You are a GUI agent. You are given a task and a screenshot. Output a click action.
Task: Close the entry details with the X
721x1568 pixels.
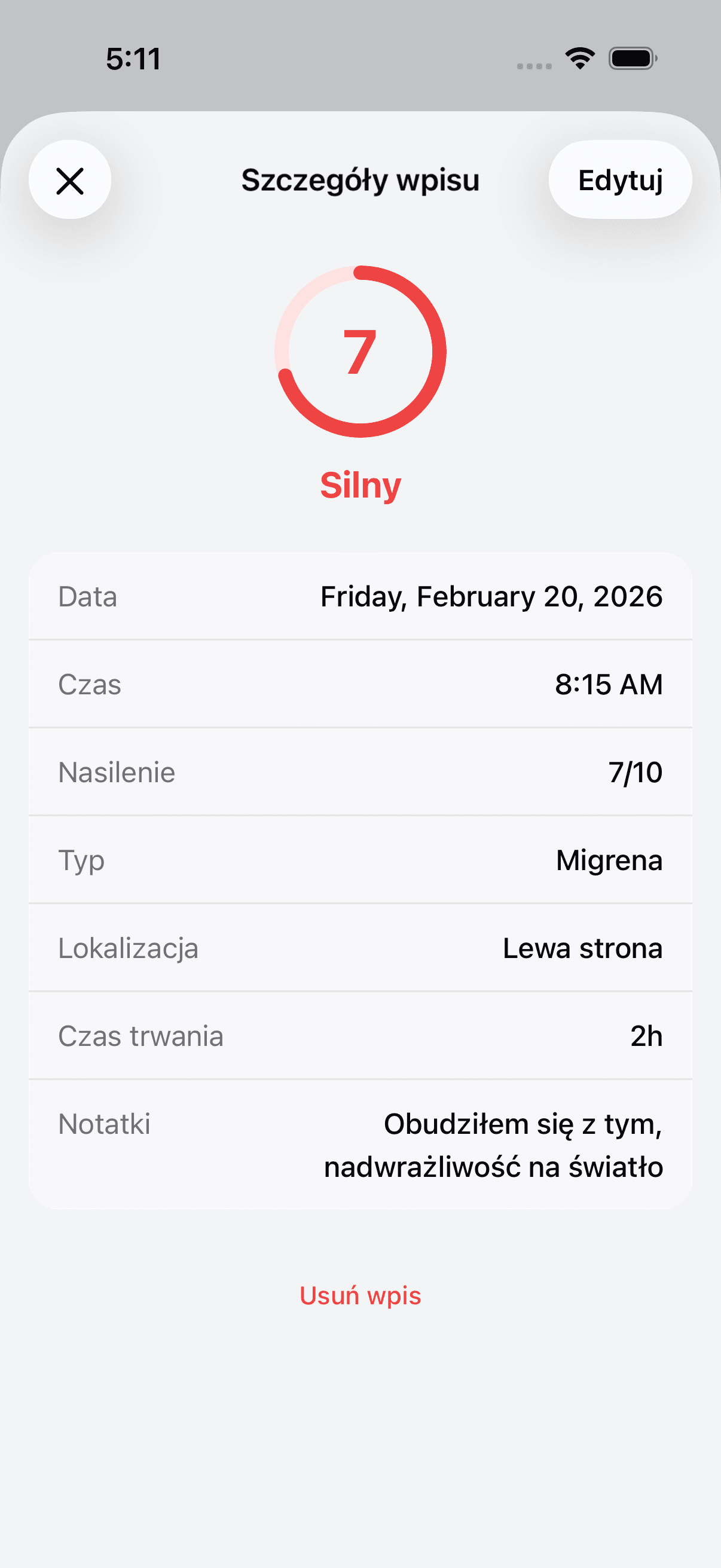[x=70, y=179]
